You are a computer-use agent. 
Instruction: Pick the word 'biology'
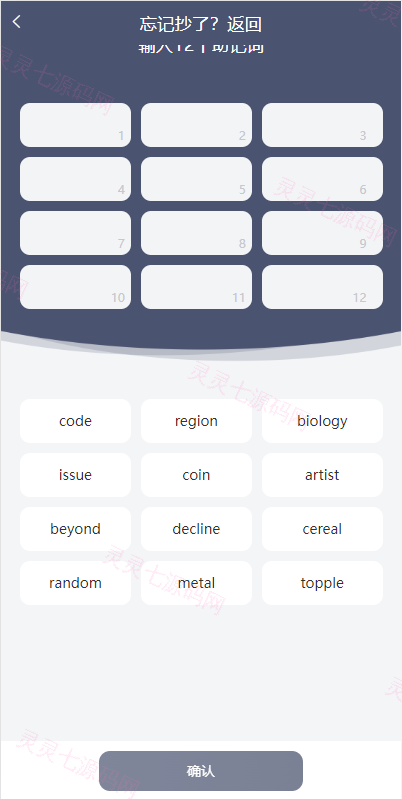(322, 421)
